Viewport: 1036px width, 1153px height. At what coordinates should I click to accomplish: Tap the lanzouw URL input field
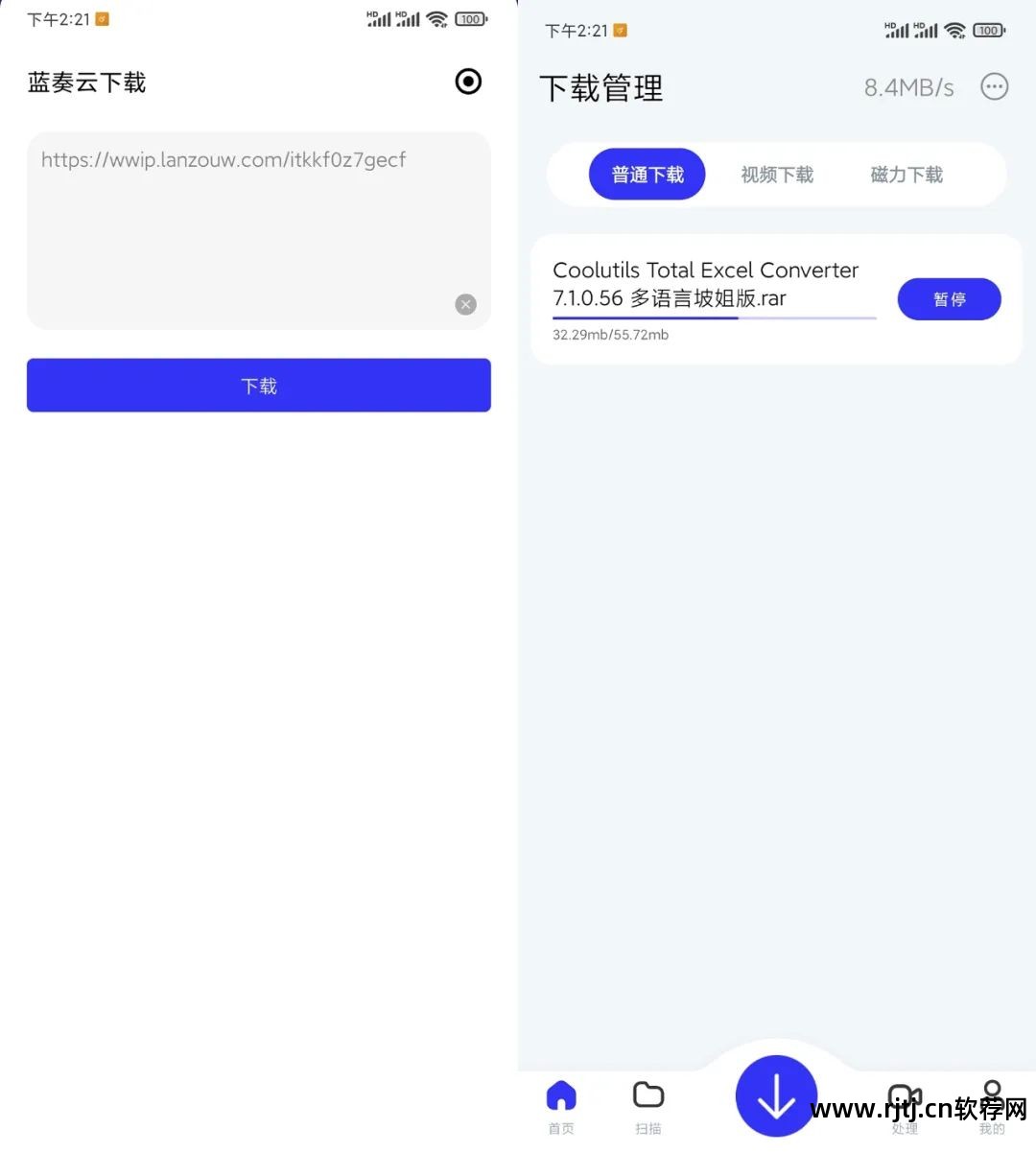[x=258, y=230]
